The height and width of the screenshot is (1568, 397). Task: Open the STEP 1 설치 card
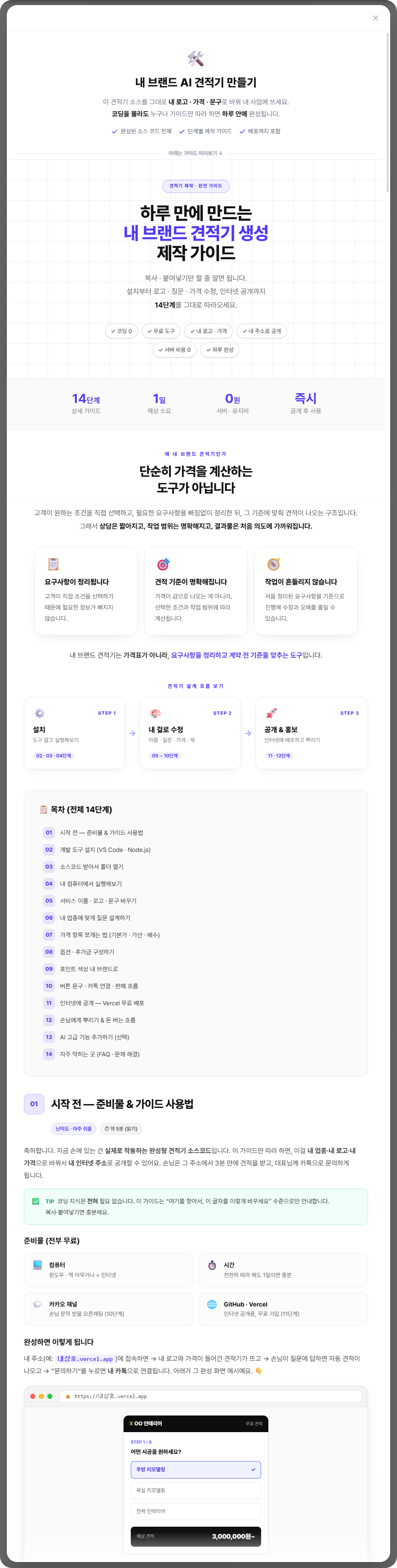74,733
